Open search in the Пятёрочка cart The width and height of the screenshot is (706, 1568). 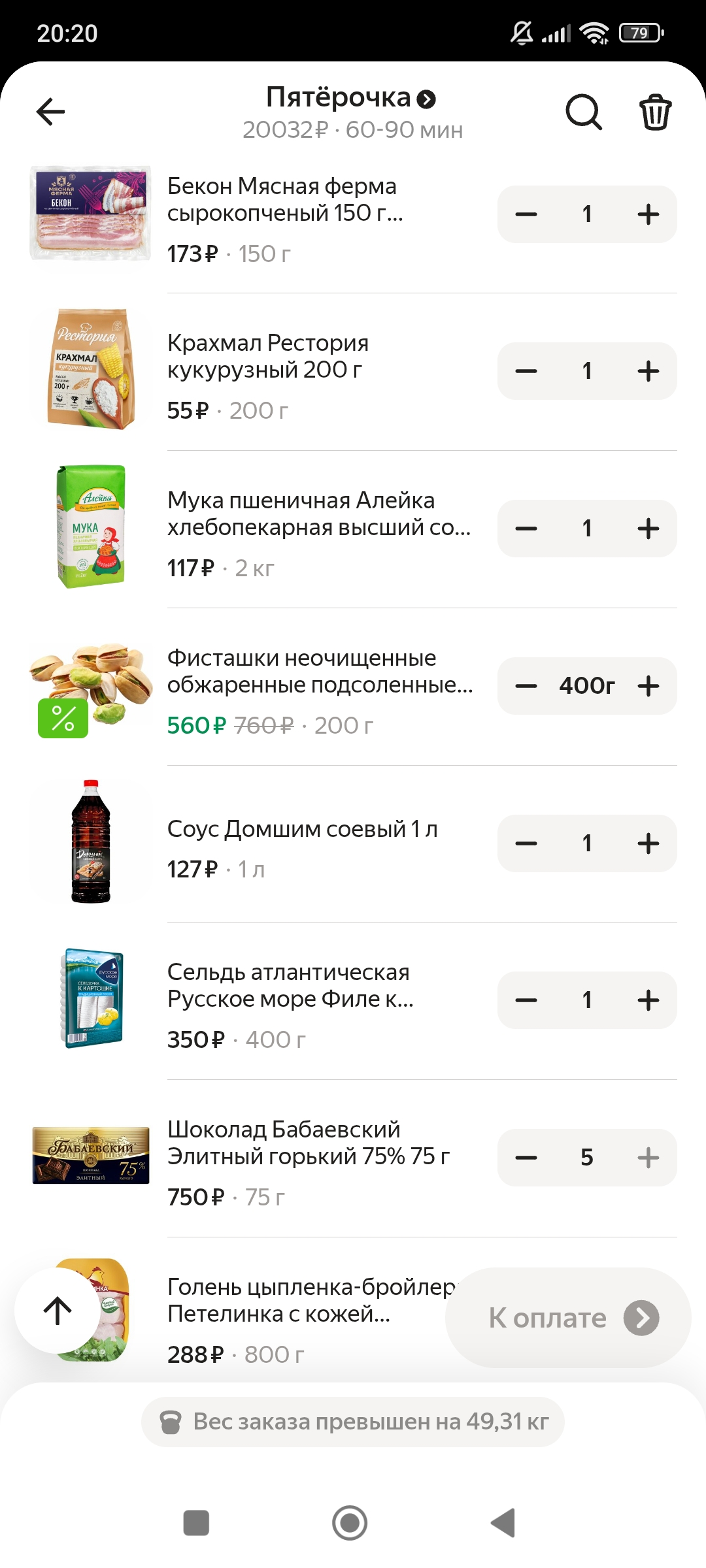583,112
